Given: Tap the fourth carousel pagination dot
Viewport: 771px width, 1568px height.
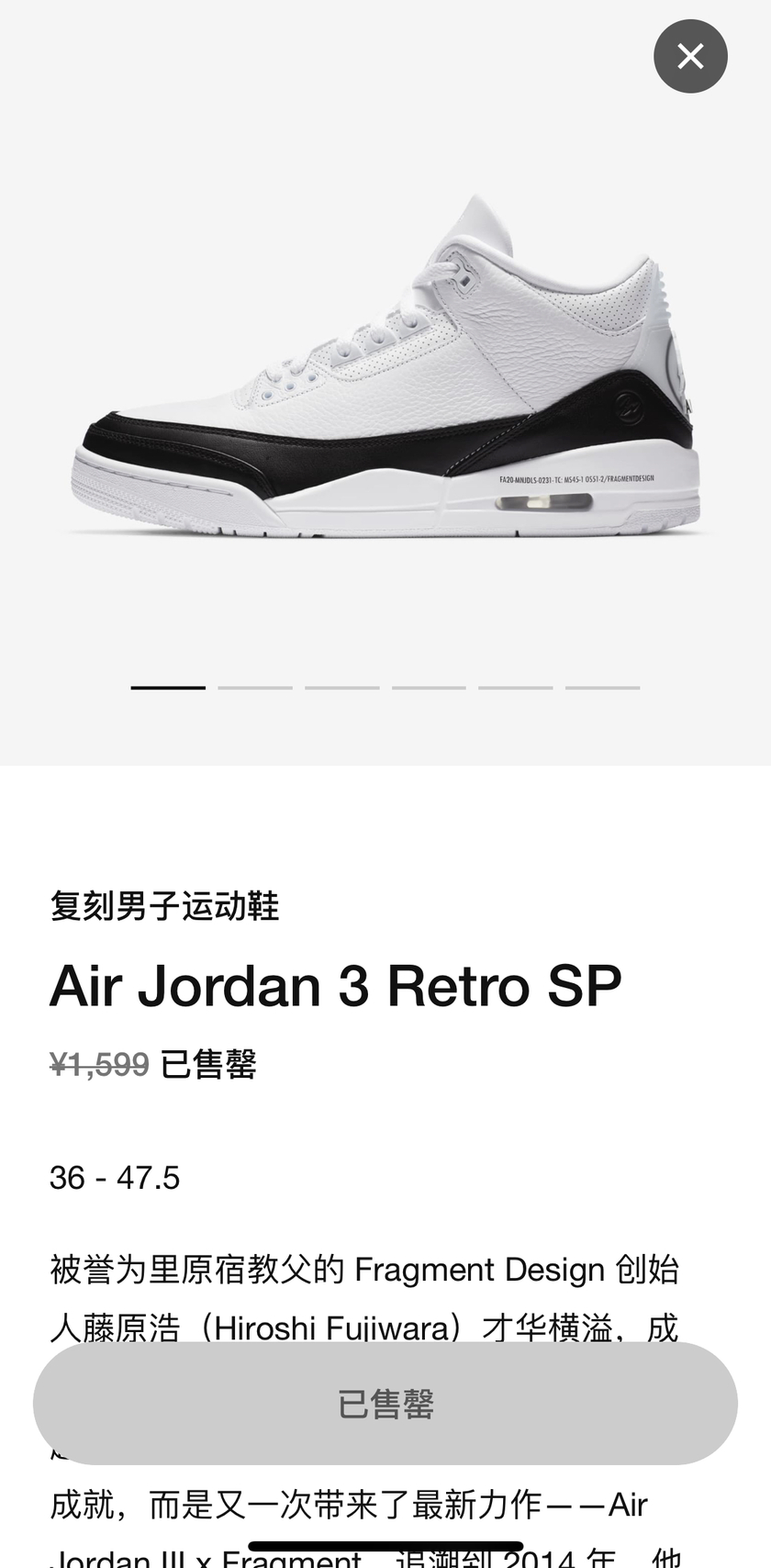Looking at the screenshot, I should 429,687.
